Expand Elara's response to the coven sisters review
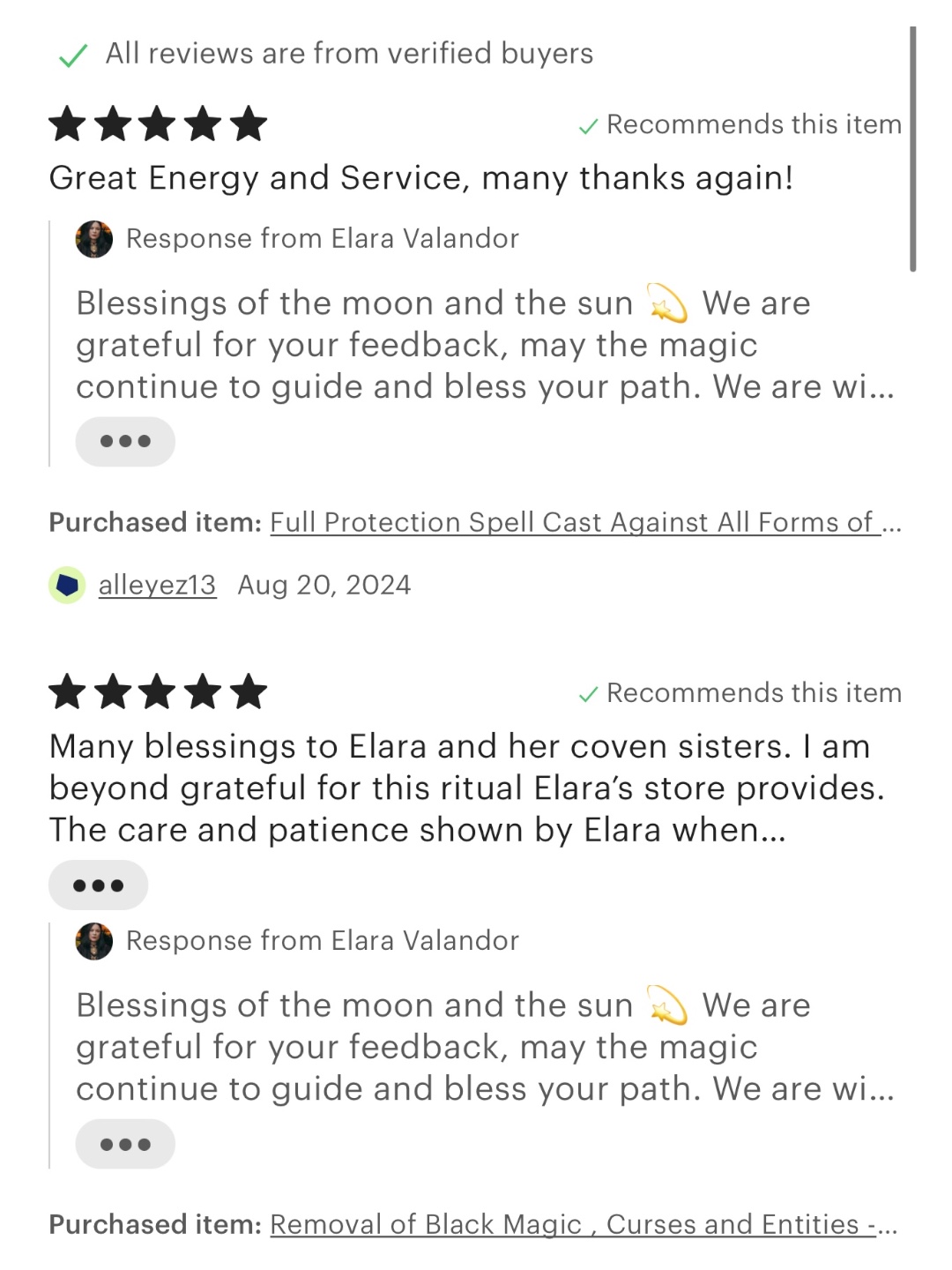Viewport: 952px width, 1270px height. pyautogui.click(x=124, y=1144)
